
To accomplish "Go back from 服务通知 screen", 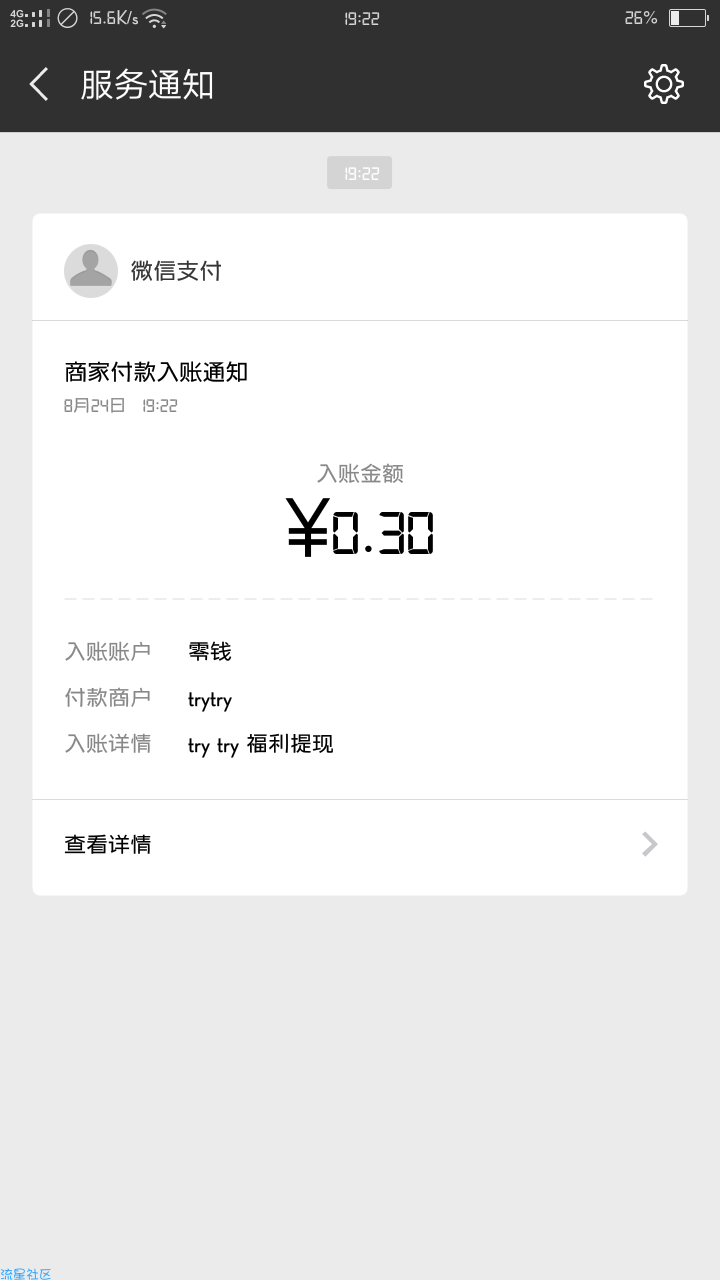I will (x=39, y=85).
